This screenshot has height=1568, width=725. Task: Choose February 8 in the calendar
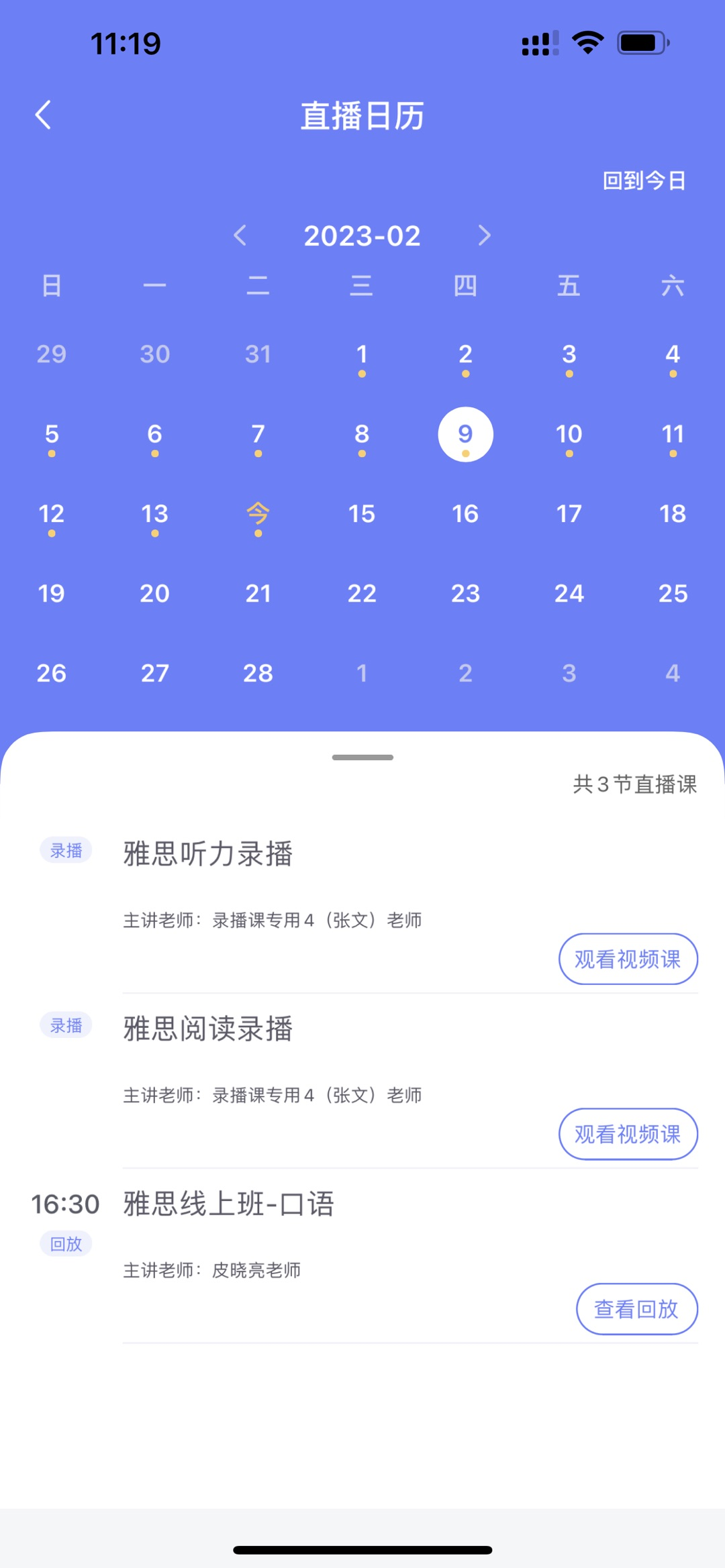tap(362, 435)
